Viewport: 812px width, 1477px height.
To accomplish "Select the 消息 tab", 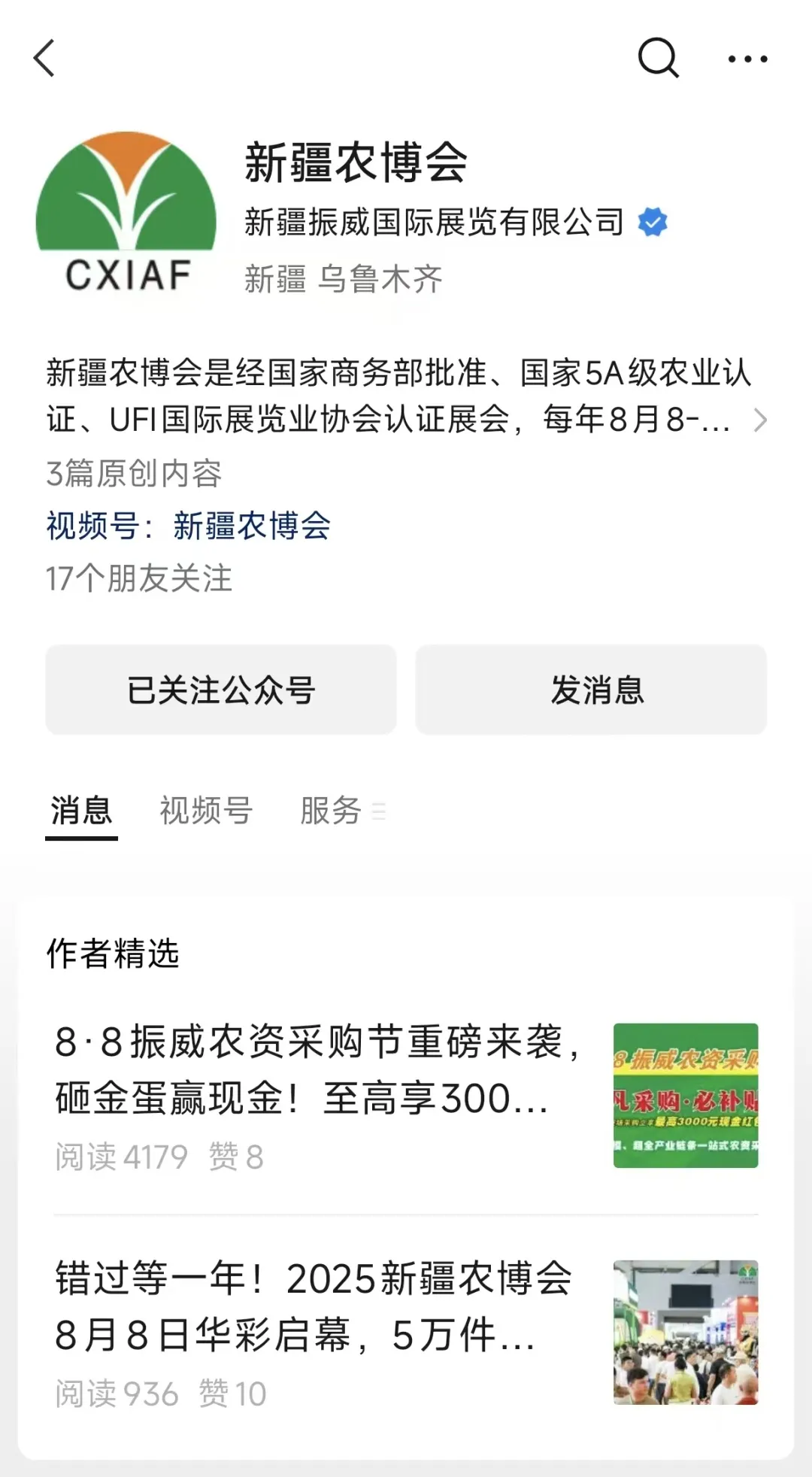I will pos(80,811).
